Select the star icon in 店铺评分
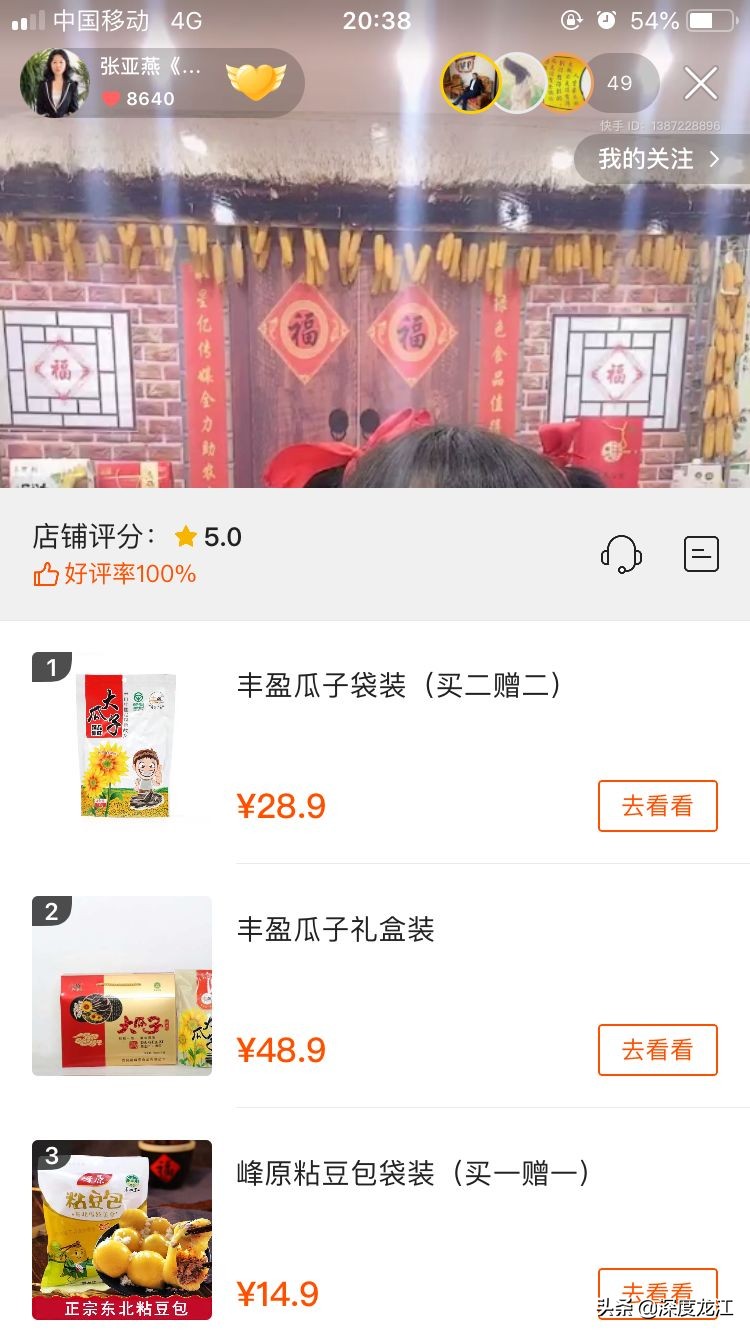The image size is (750, 1334). coord(184,537)
